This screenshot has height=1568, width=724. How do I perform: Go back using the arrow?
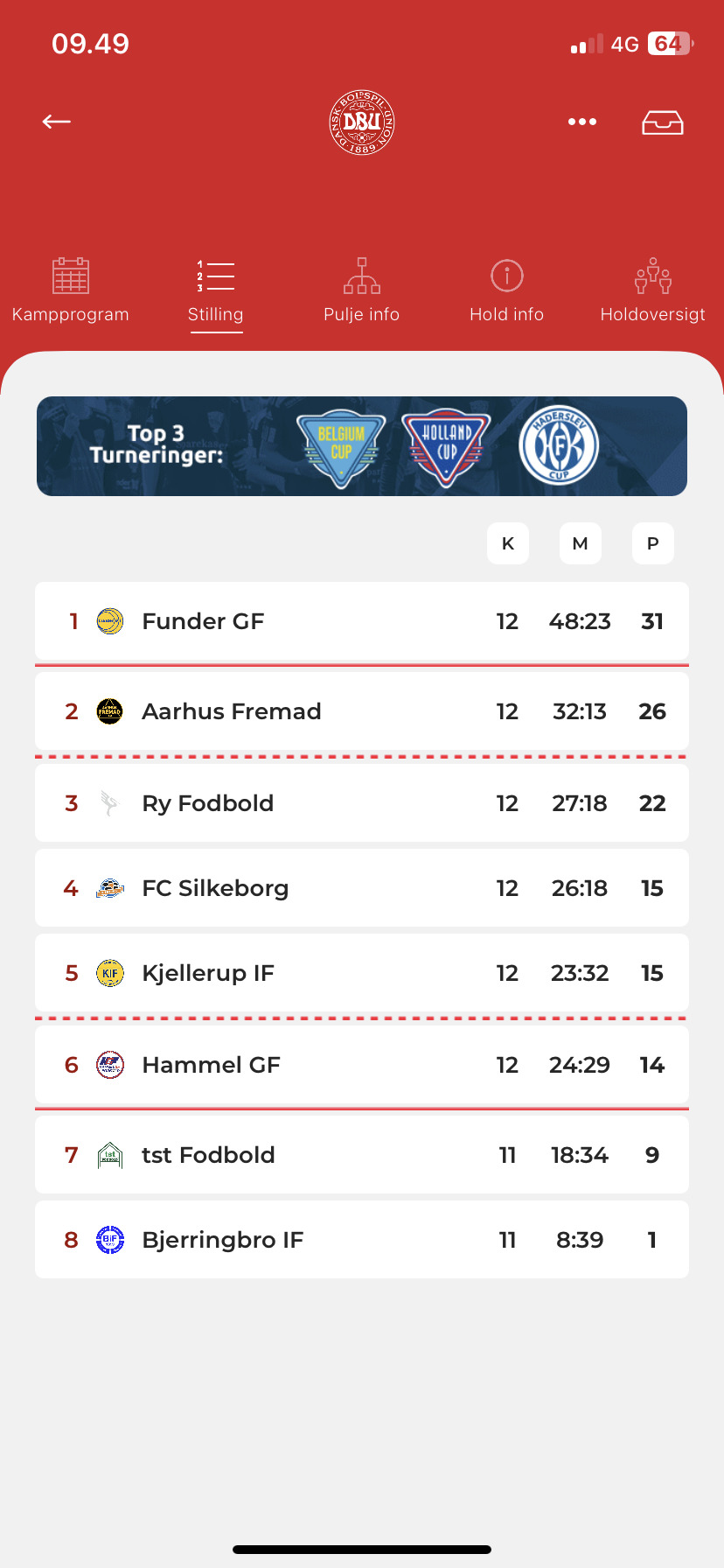pos(57,122)
